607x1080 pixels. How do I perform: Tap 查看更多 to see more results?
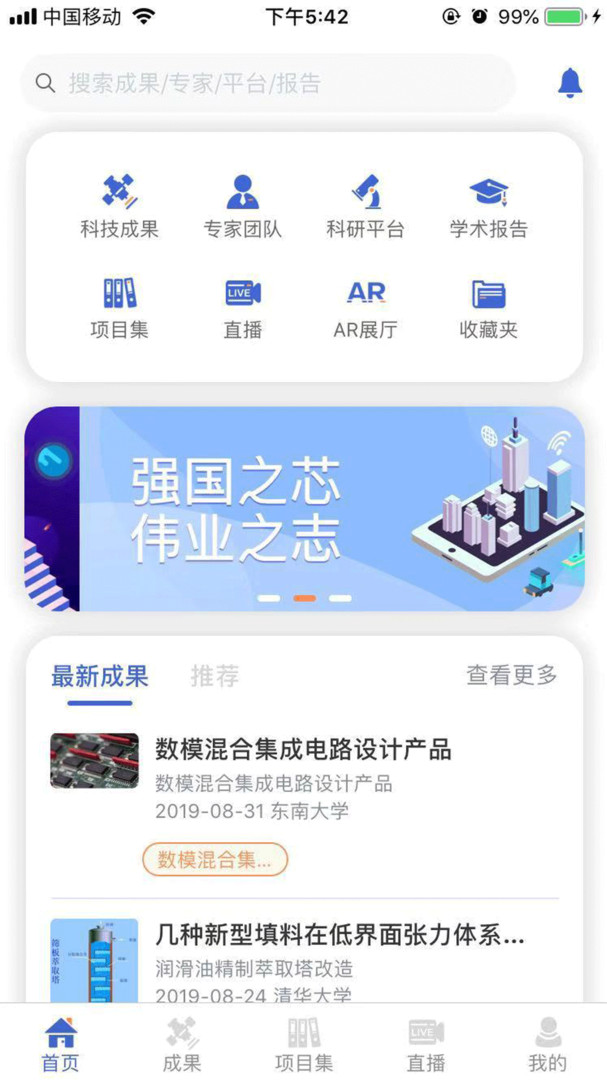(512, 675)
